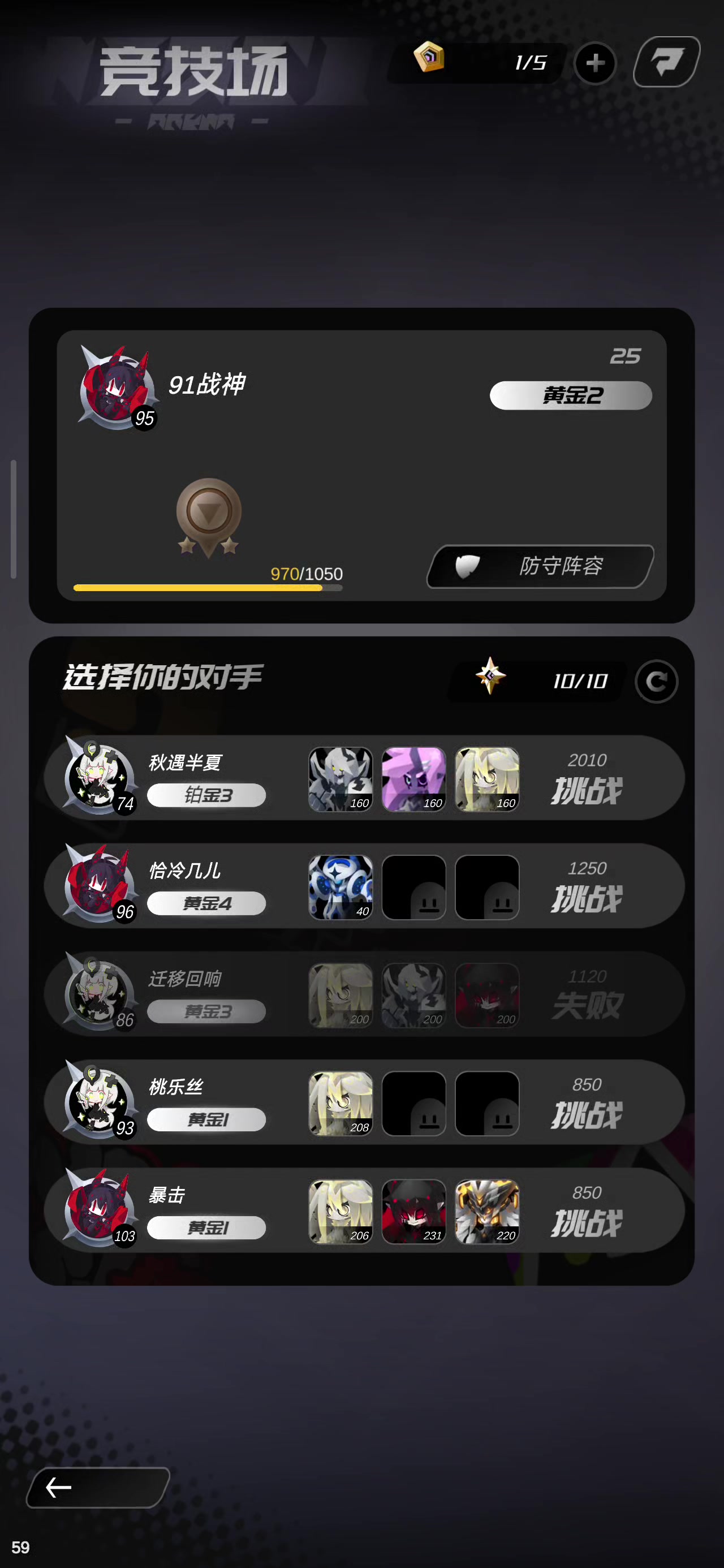Challenge opponent 暴击
This screenshot has width=724, height=1568.
click(x=587, y=1222)
